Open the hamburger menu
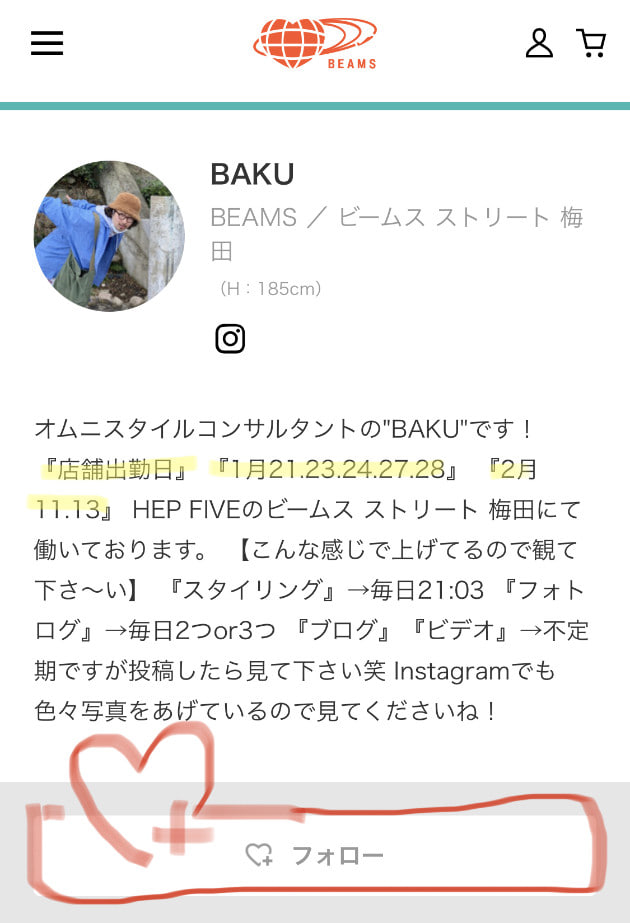The image size is (630, 923). [x=47, y=43]
